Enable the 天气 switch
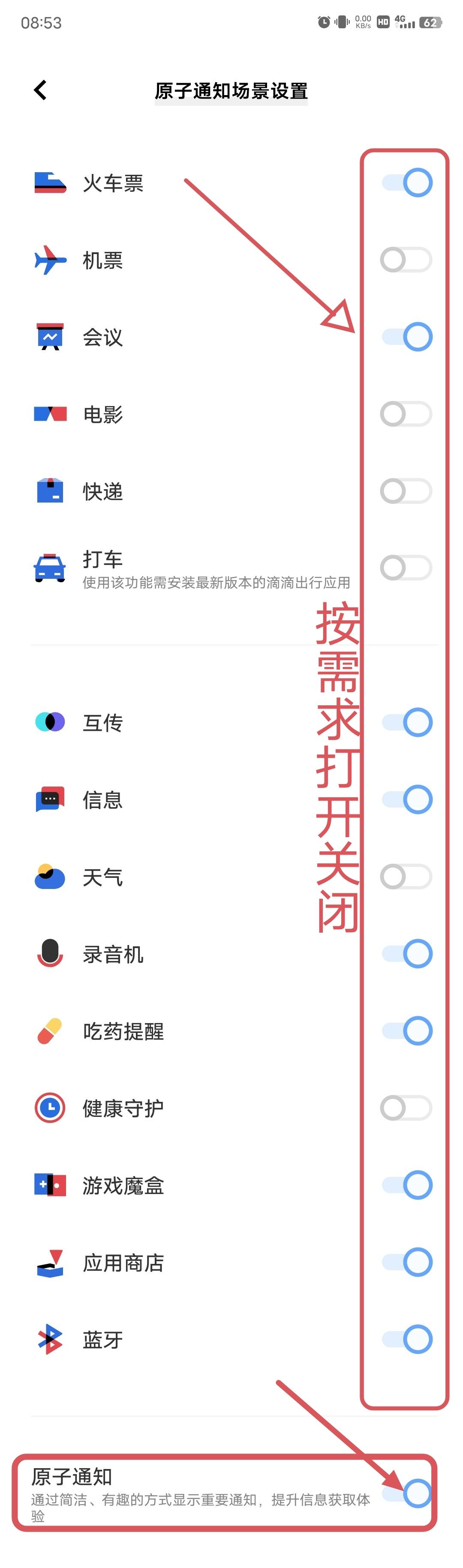 [x=406, y=877]
